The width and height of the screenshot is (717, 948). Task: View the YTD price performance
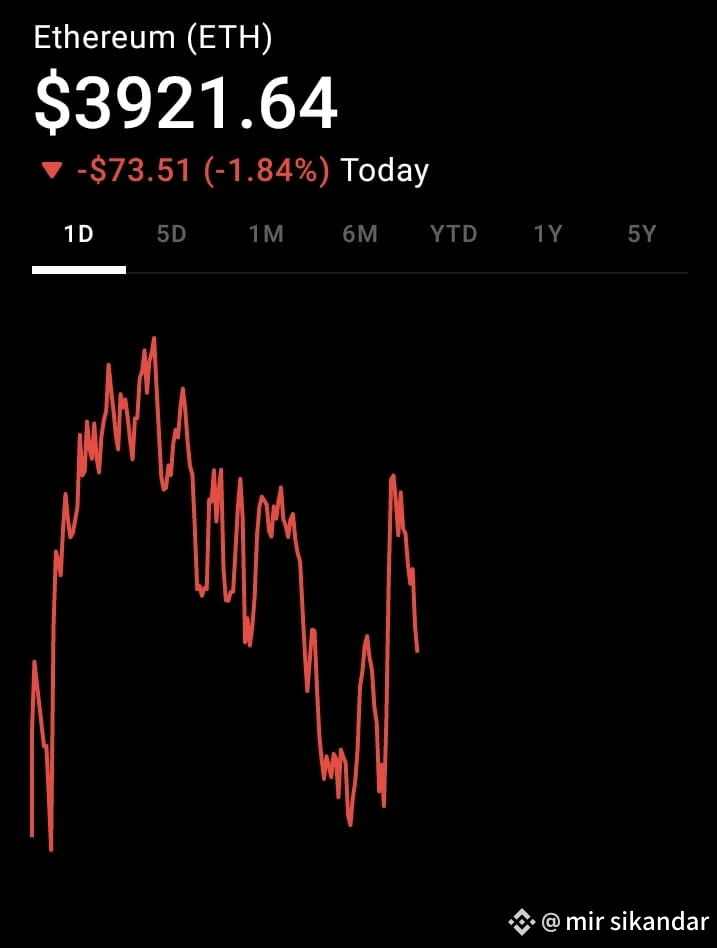click(454, 234)
